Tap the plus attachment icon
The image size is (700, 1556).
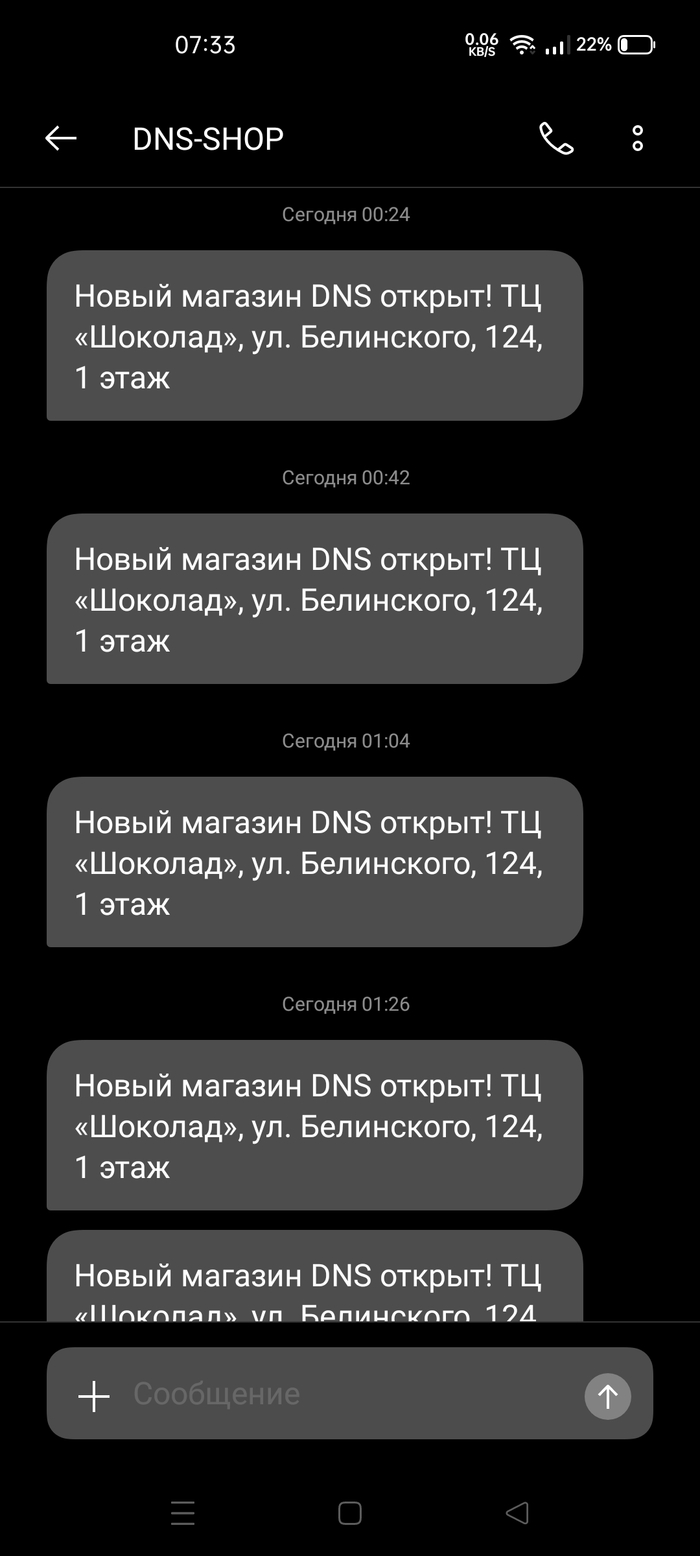pyautogui.click(x=94, y=1396)
